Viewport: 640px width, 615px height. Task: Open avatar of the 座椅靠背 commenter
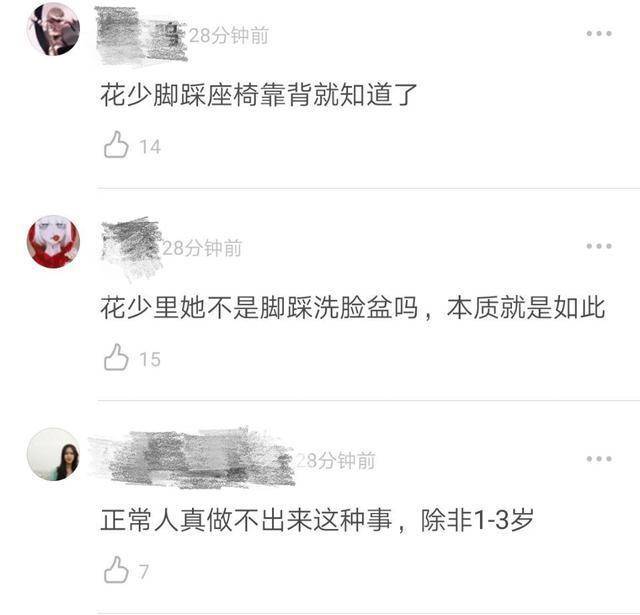pyautogui.click(x=53, y=30)
